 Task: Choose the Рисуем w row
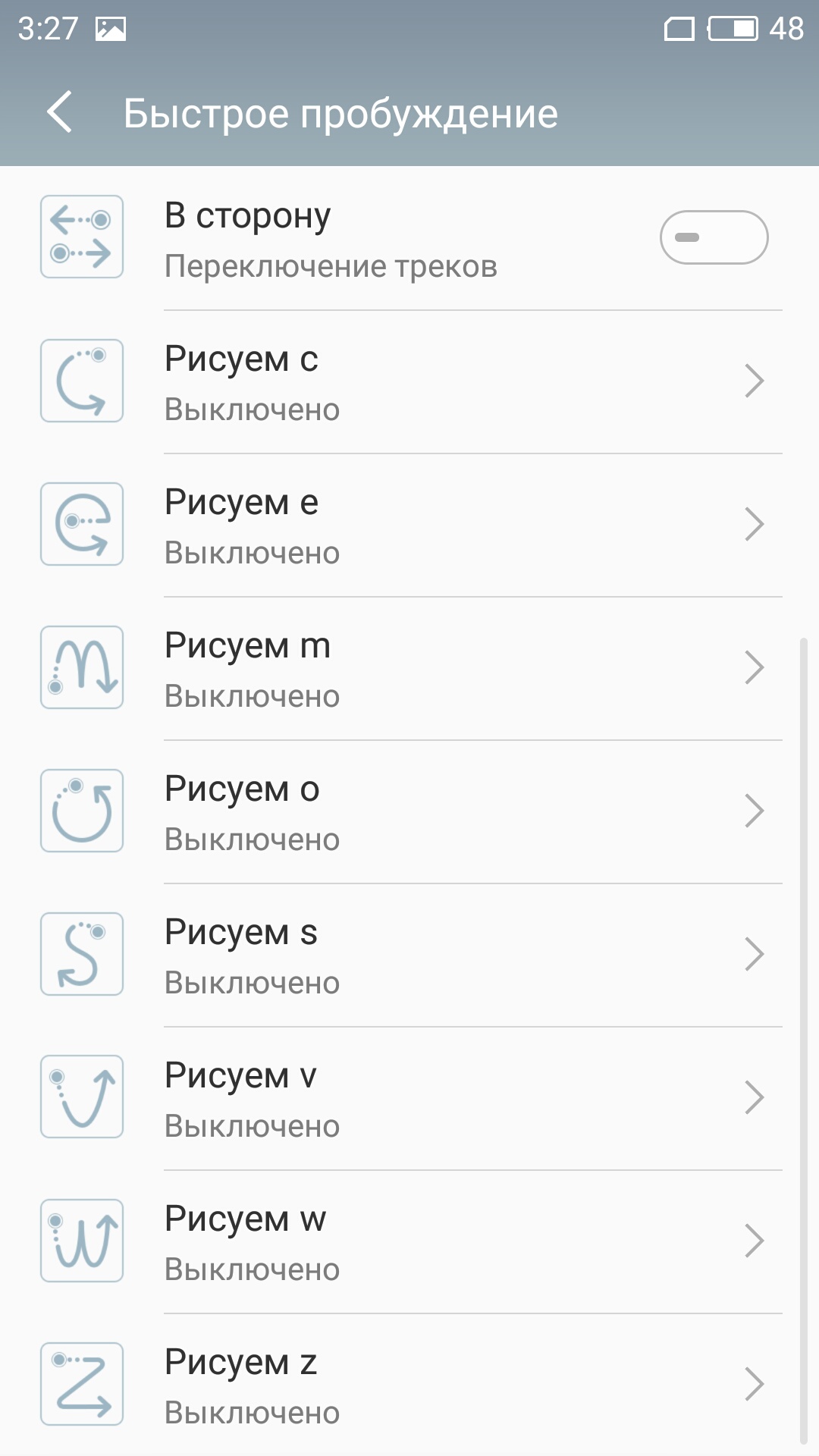409,1242
